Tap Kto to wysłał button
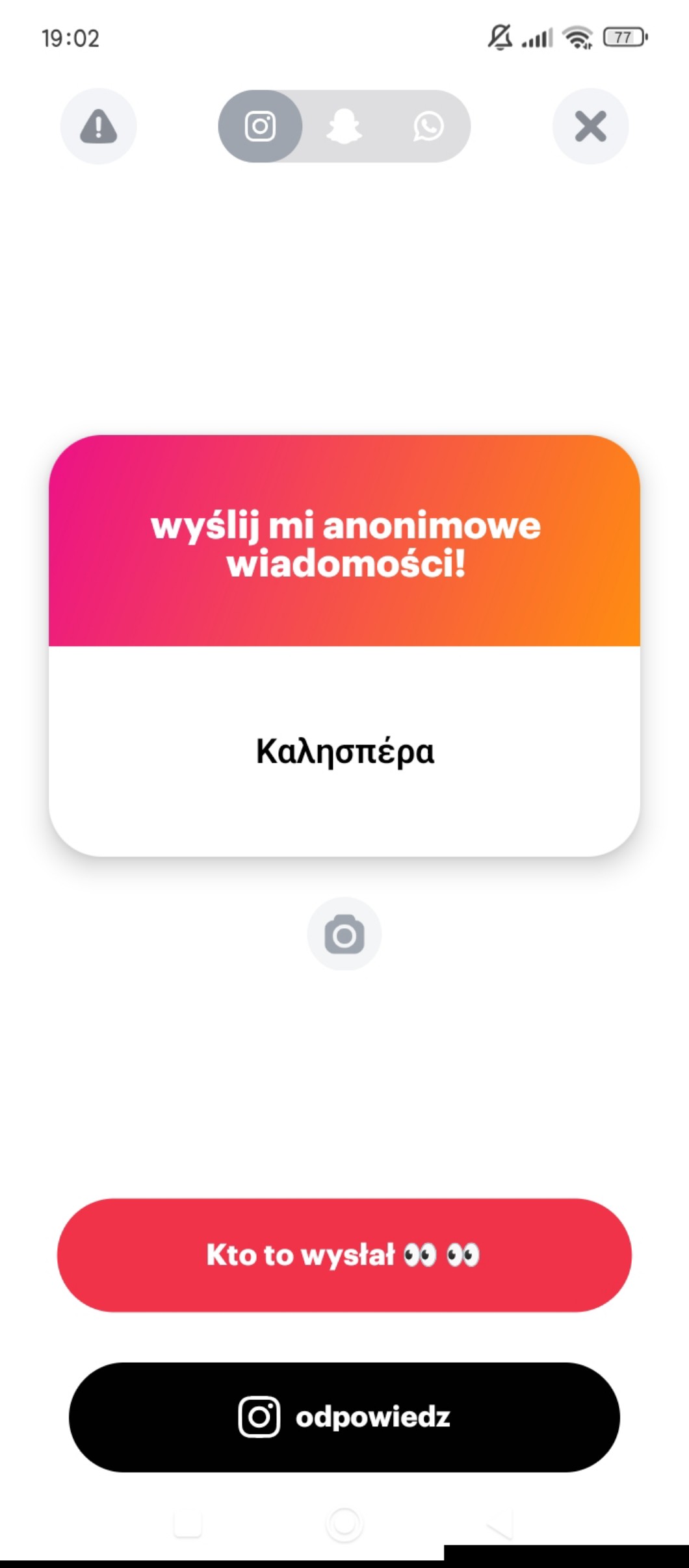Viewport: 689px width, 1568px height. 344,1255
